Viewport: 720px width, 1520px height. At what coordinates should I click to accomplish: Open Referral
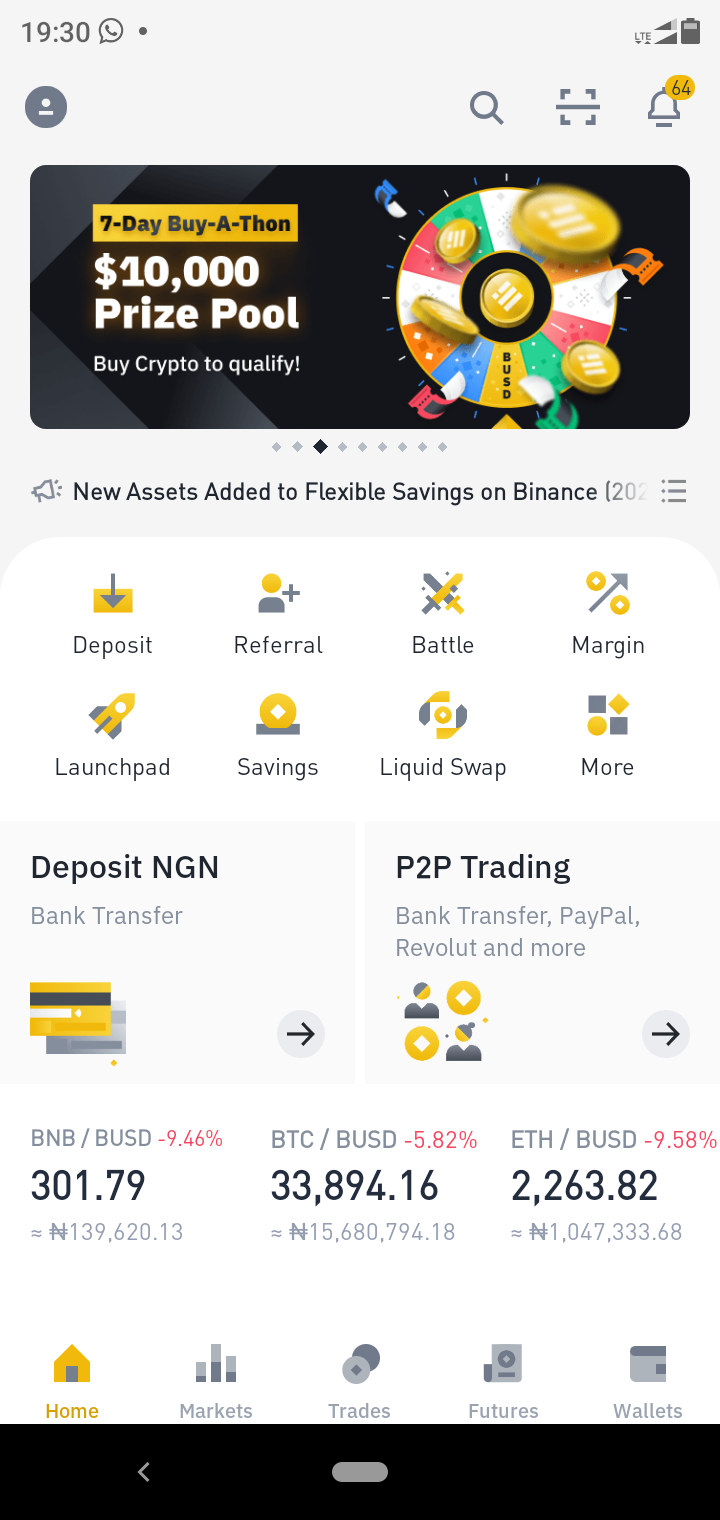tap(278, 614)
